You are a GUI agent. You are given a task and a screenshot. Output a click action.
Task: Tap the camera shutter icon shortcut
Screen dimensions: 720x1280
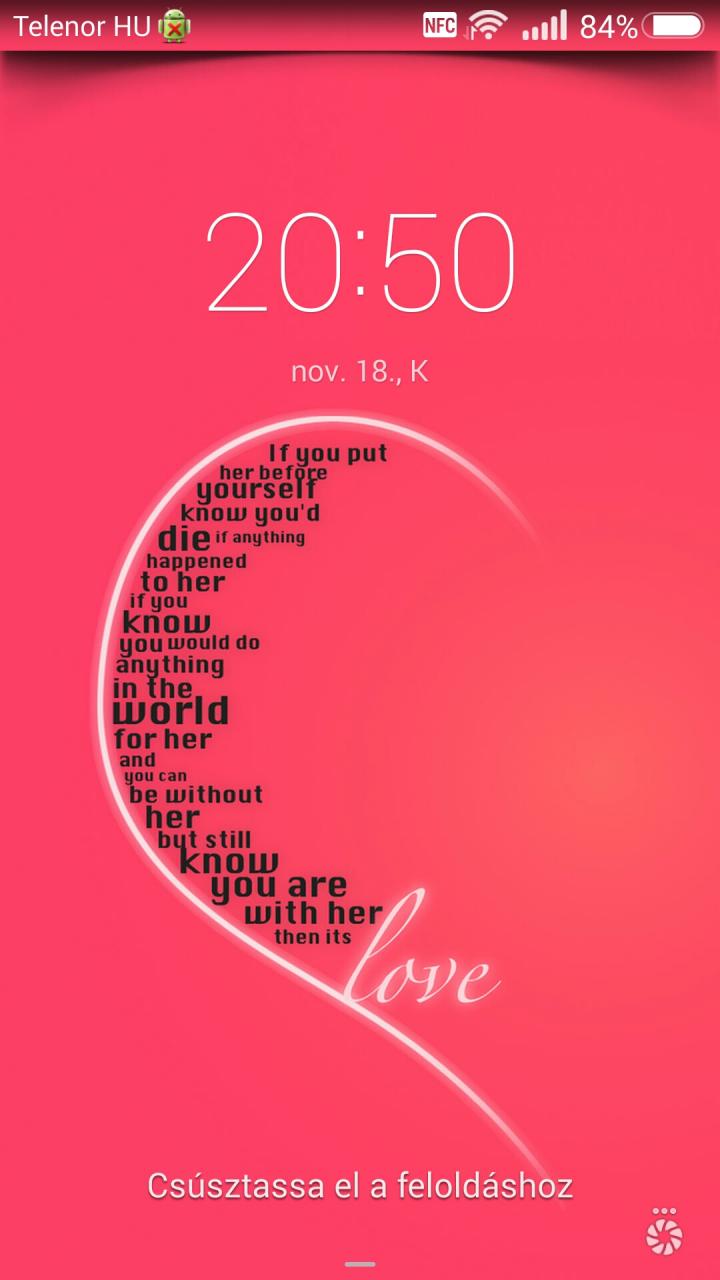664,1231
